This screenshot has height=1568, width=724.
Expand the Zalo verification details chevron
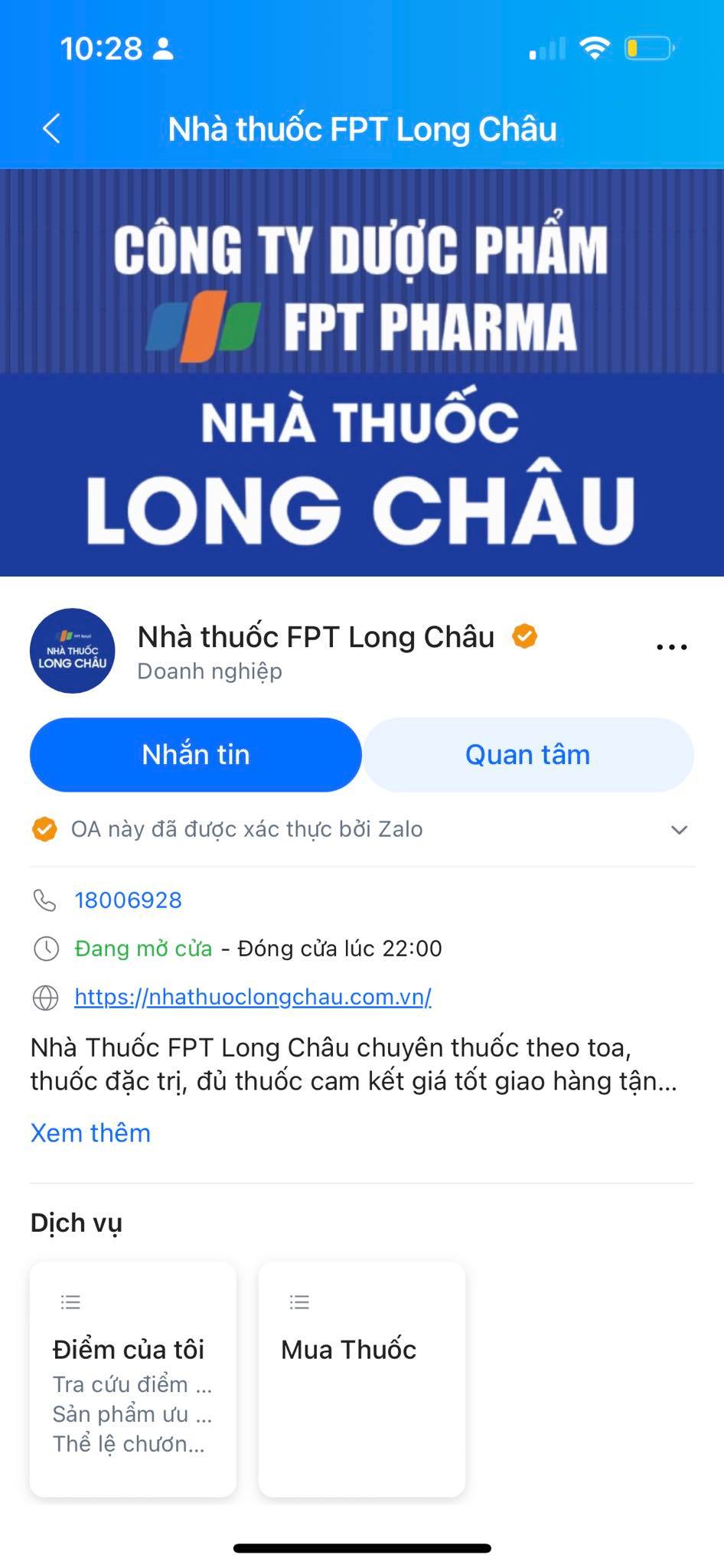tap(678, 830)
